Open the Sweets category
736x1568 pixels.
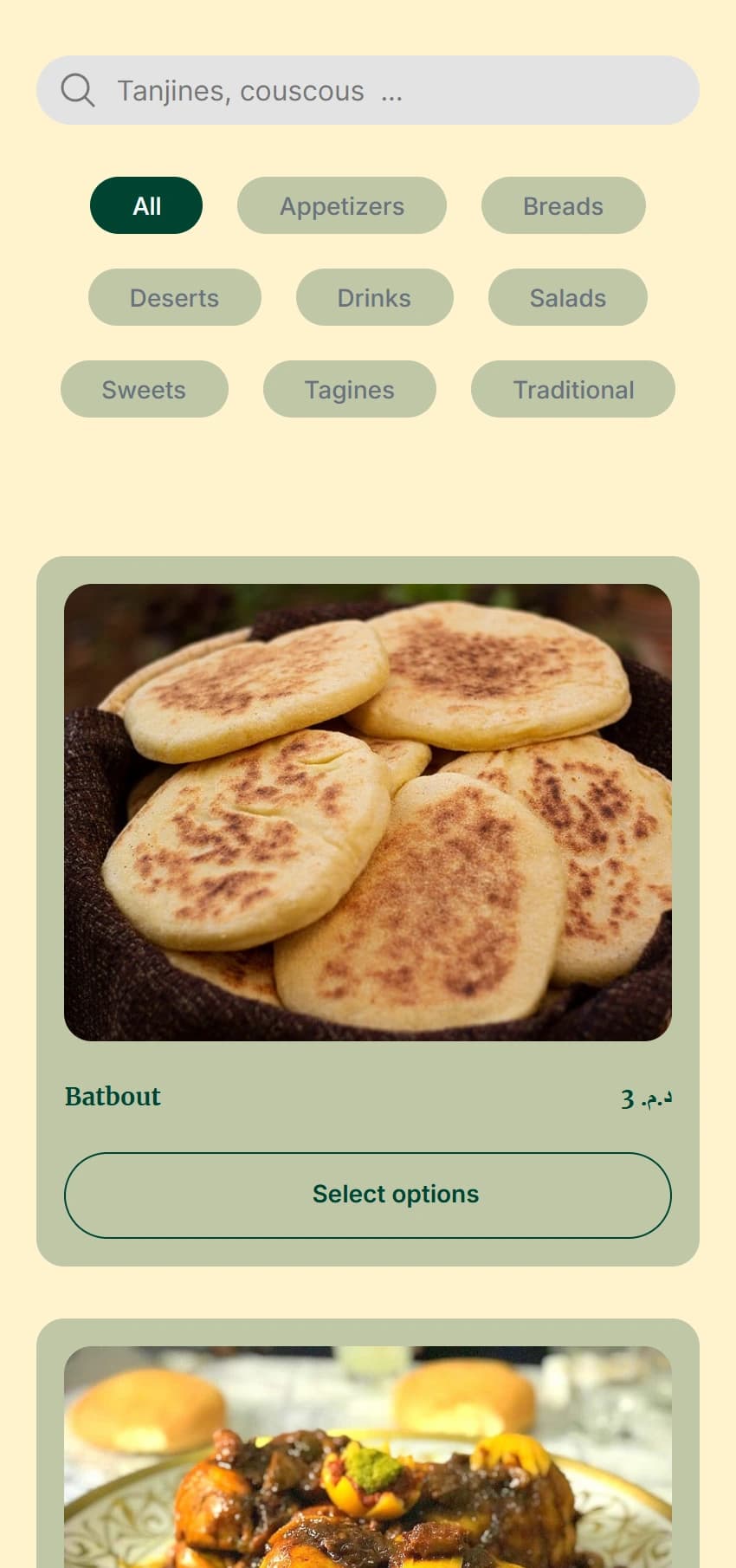[x=144, y=390]
